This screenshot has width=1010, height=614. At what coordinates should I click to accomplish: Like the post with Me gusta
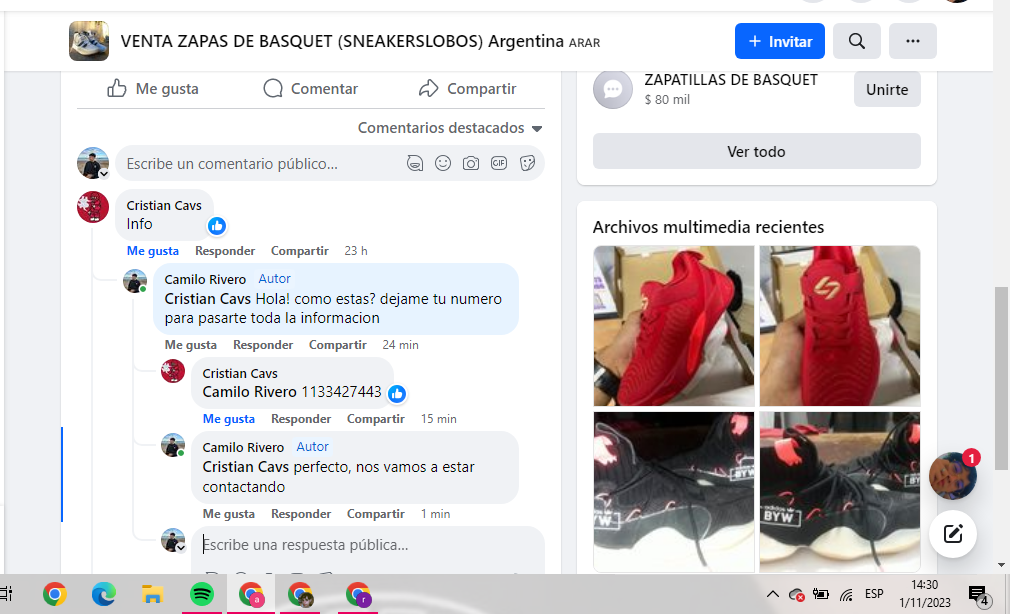point(153,88)
